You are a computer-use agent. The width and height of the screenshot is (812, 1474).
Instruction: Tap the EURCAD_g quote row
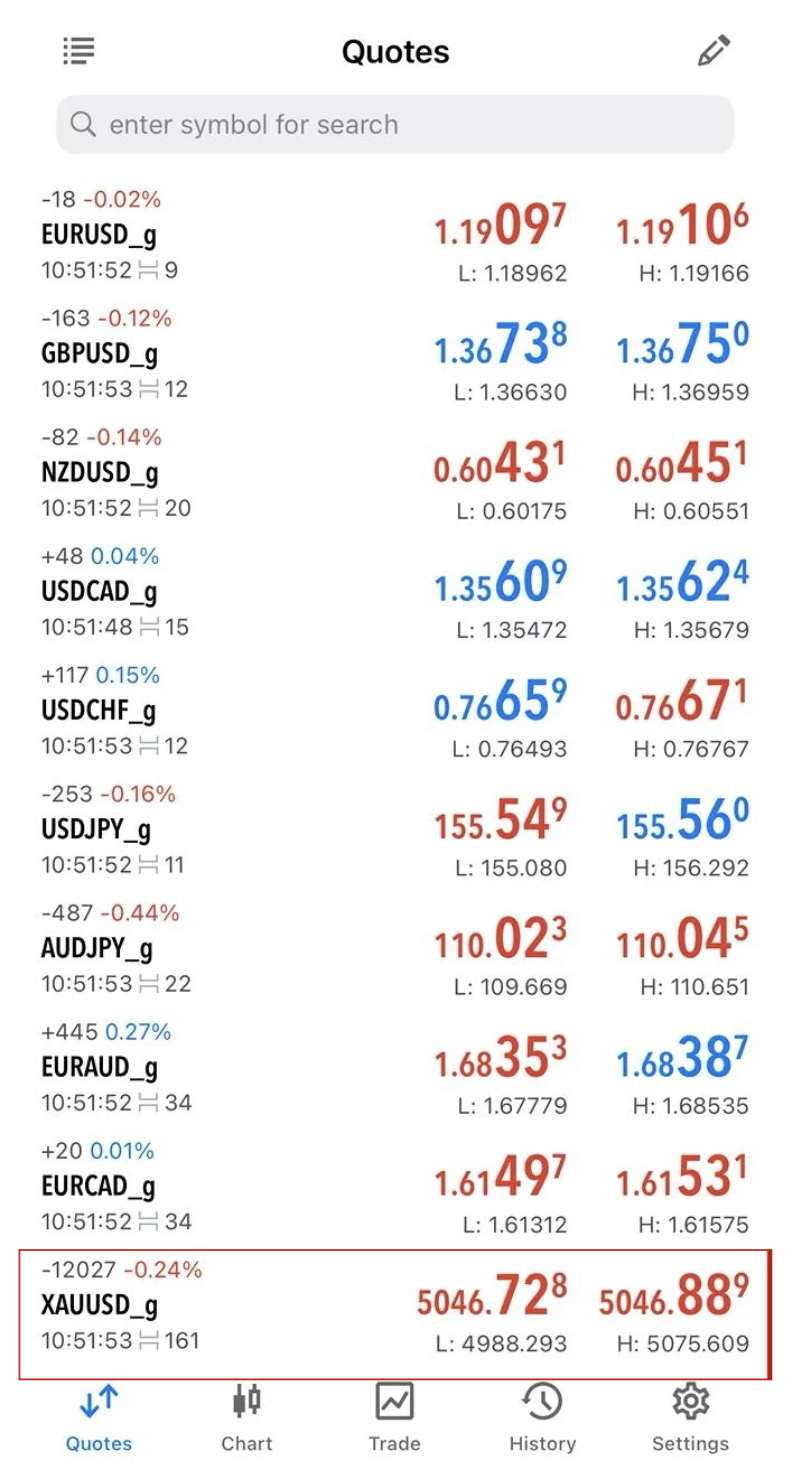pyautogui.click(x=395, y=1186)
